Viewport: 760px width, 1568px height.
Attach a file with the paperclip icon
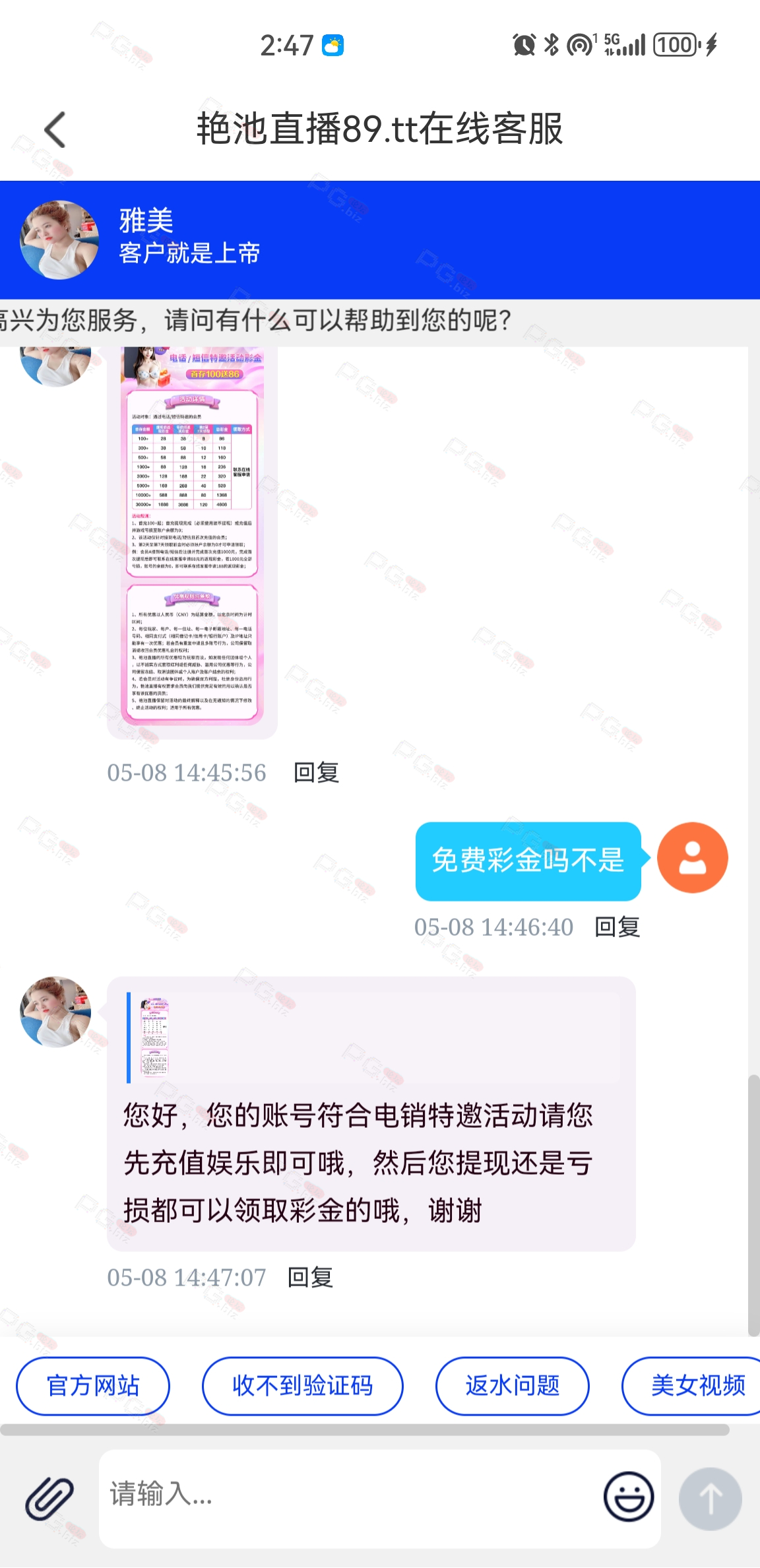tap(49, 1499)
